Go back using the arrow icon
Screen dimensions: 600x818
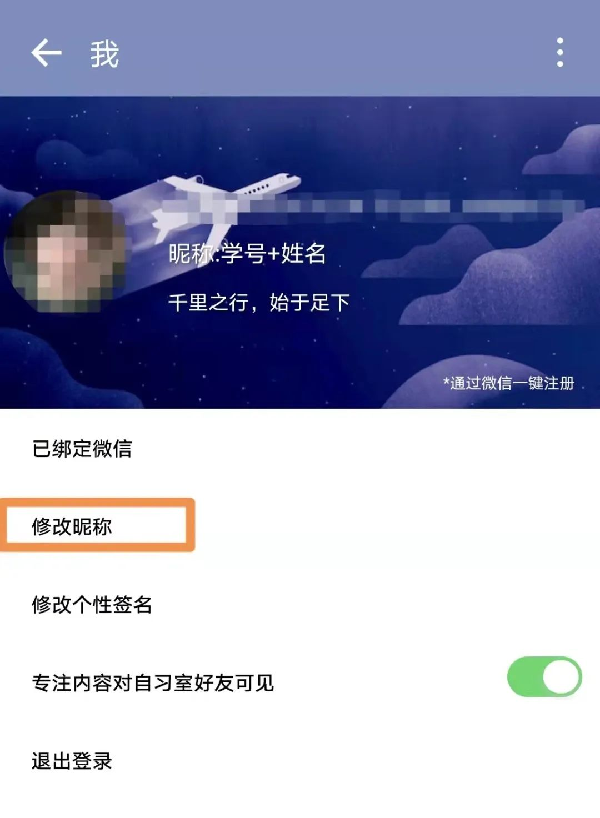click(x=46, y=53)
